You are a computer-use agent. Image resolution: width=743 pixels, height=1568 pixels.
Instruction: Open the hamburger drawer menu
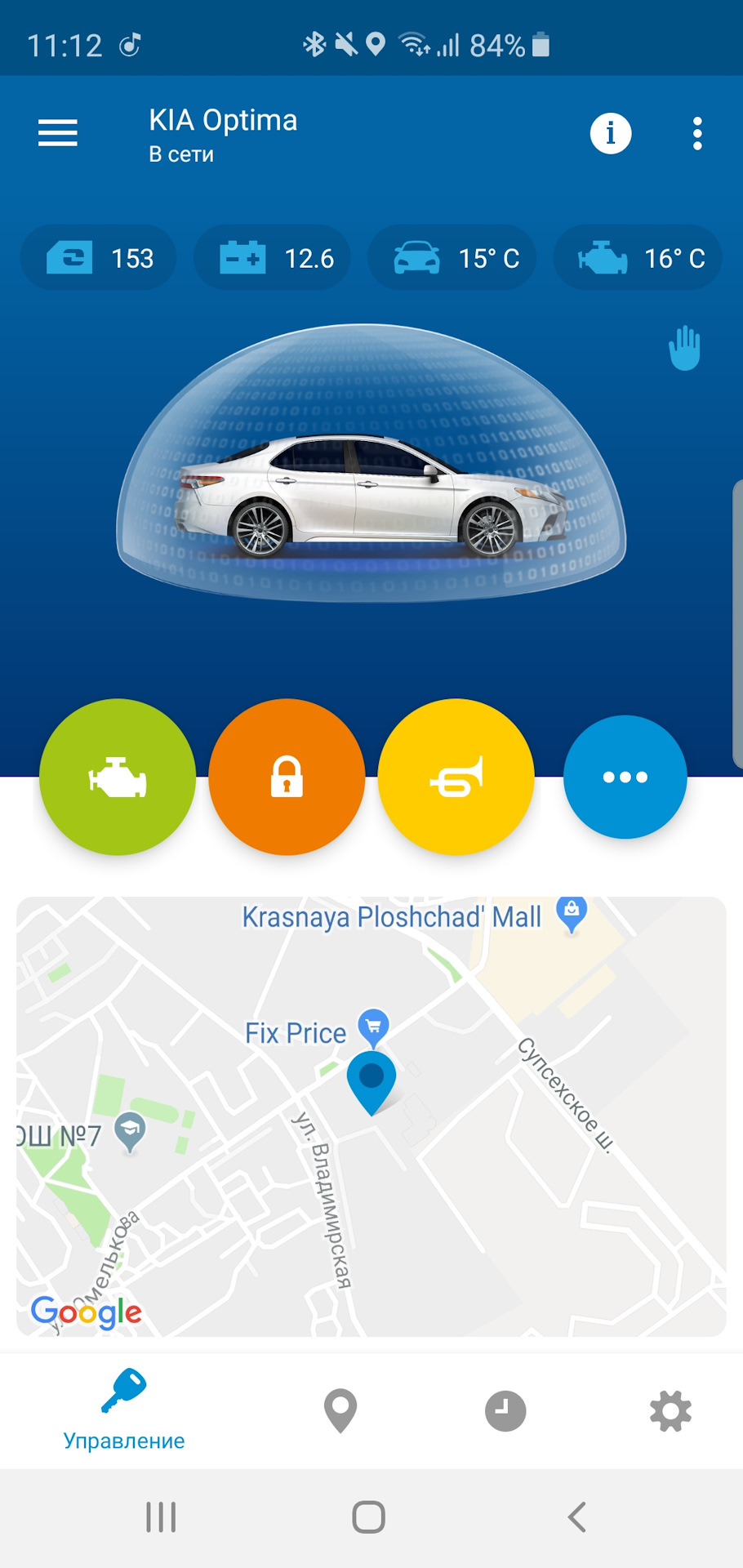click(x=58, y=133)
